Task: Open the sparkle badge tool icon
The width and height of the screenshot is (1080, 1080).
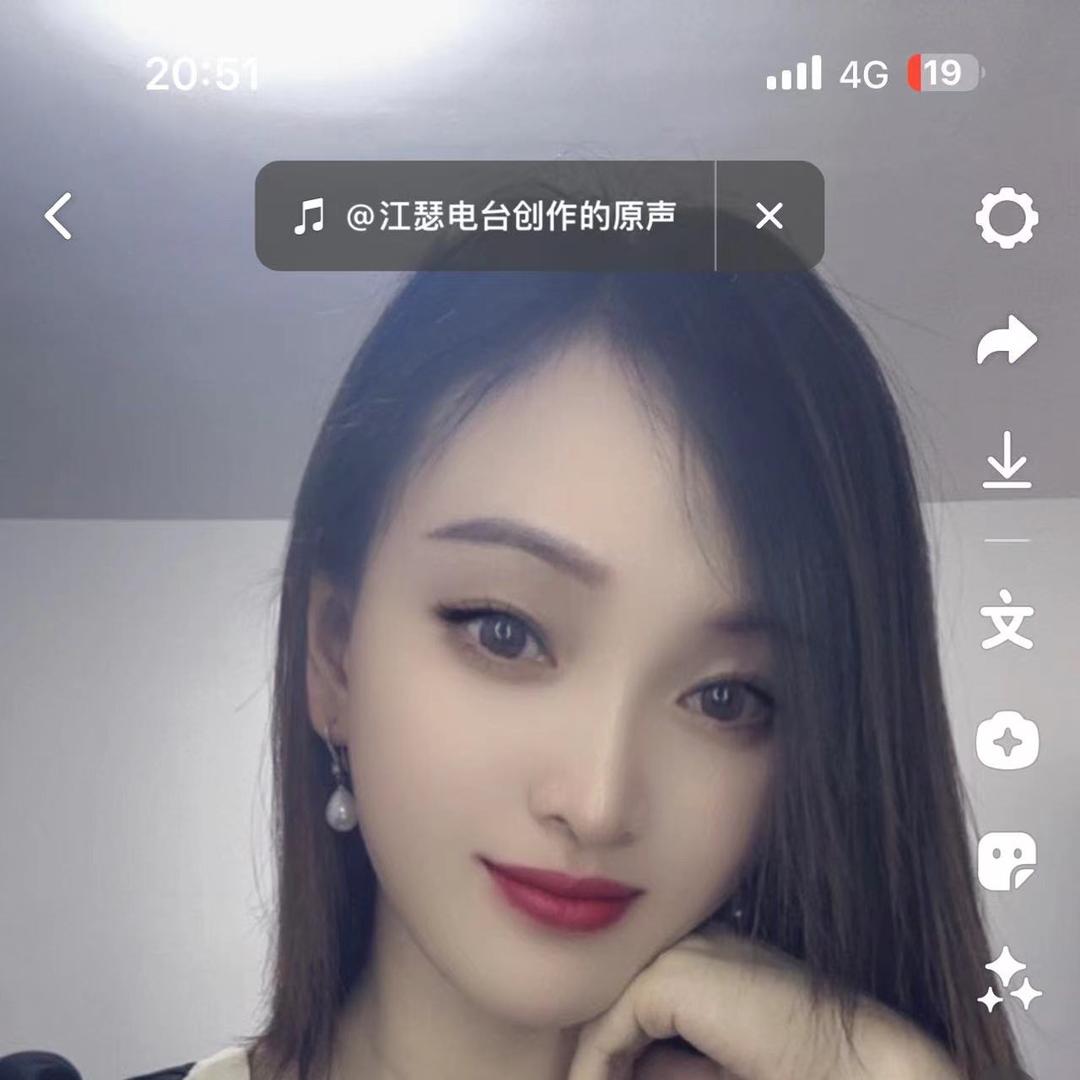Action: 1007,742
